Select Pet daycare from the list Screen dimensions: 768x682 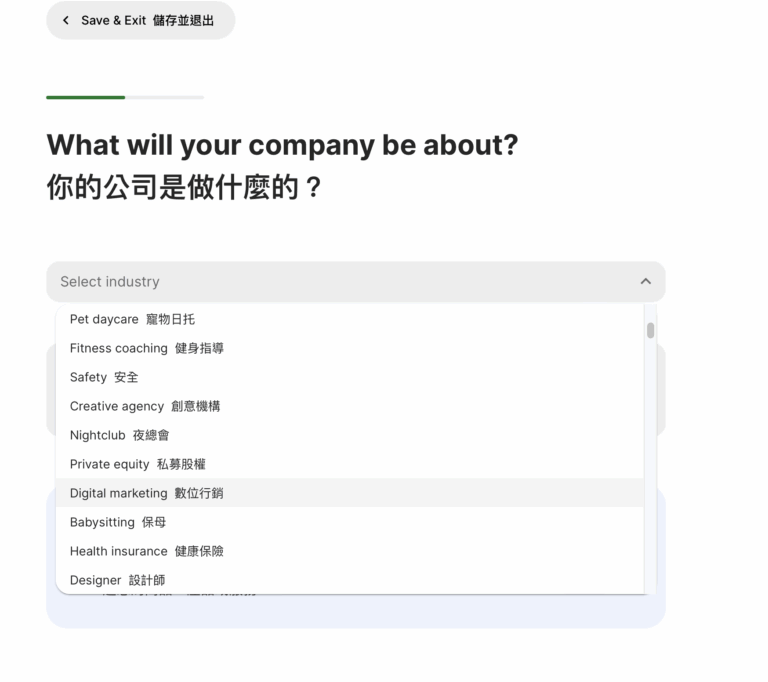tap(132, 319)
